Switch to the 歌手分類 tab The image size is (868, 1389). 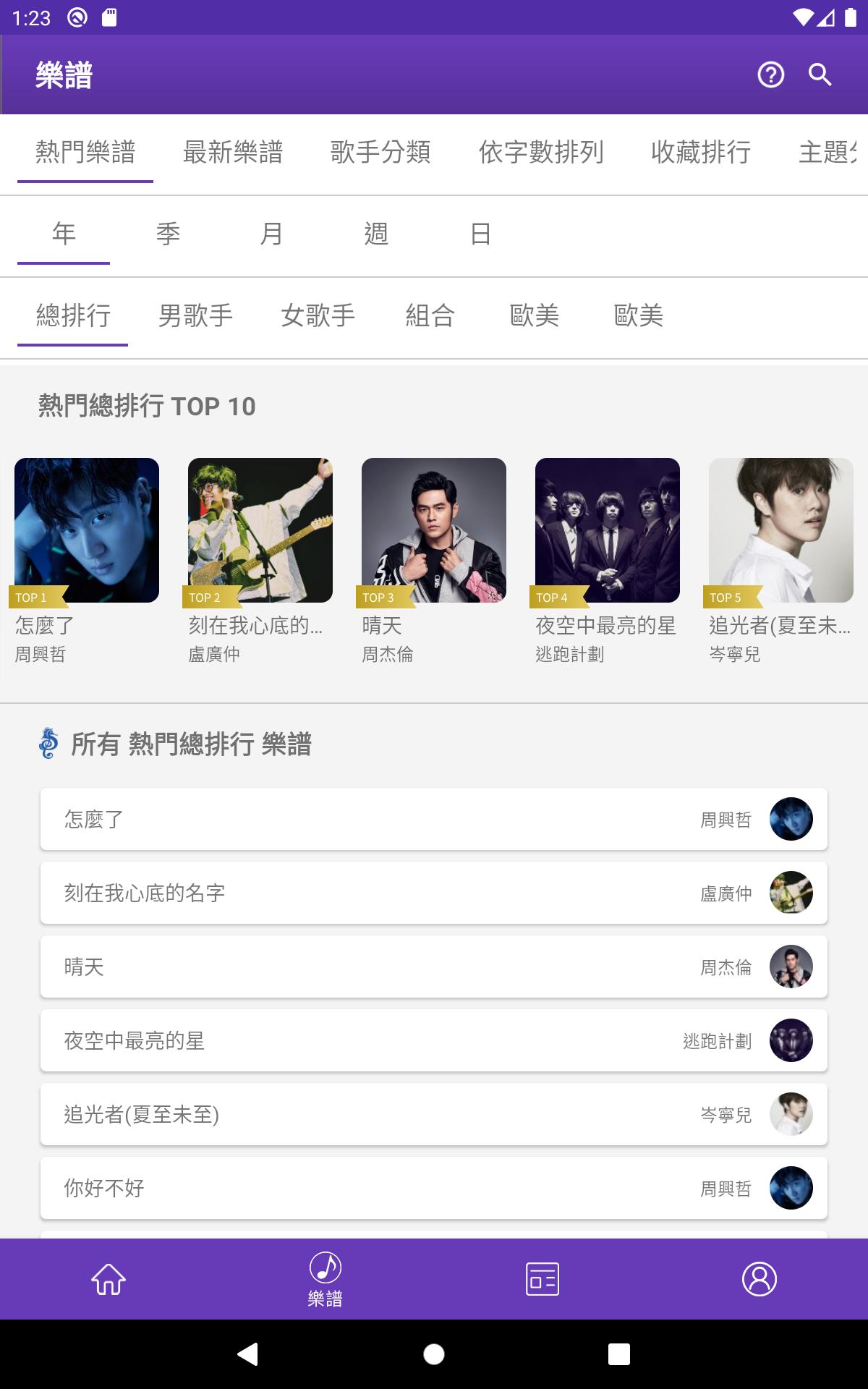380,152
